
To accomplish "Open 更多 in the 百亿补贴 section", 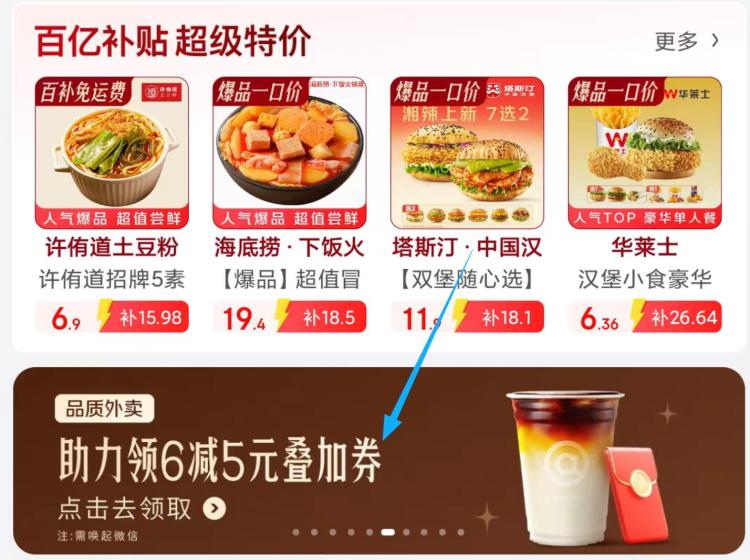I will pos(686,42).
